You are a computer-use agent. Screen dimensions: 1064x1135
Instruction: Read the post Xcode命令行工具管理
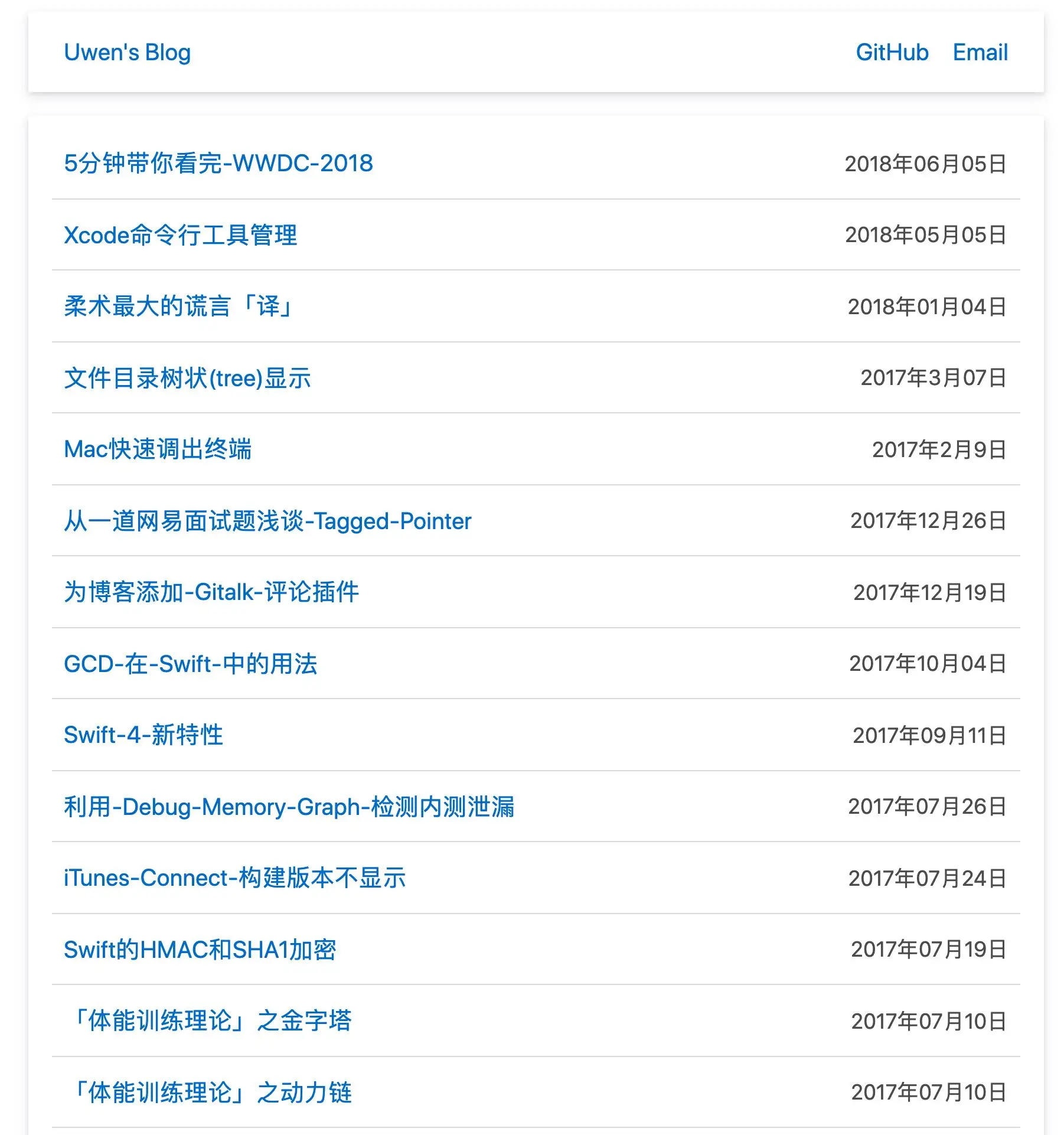pyautogui.click(x=180, y=235)
